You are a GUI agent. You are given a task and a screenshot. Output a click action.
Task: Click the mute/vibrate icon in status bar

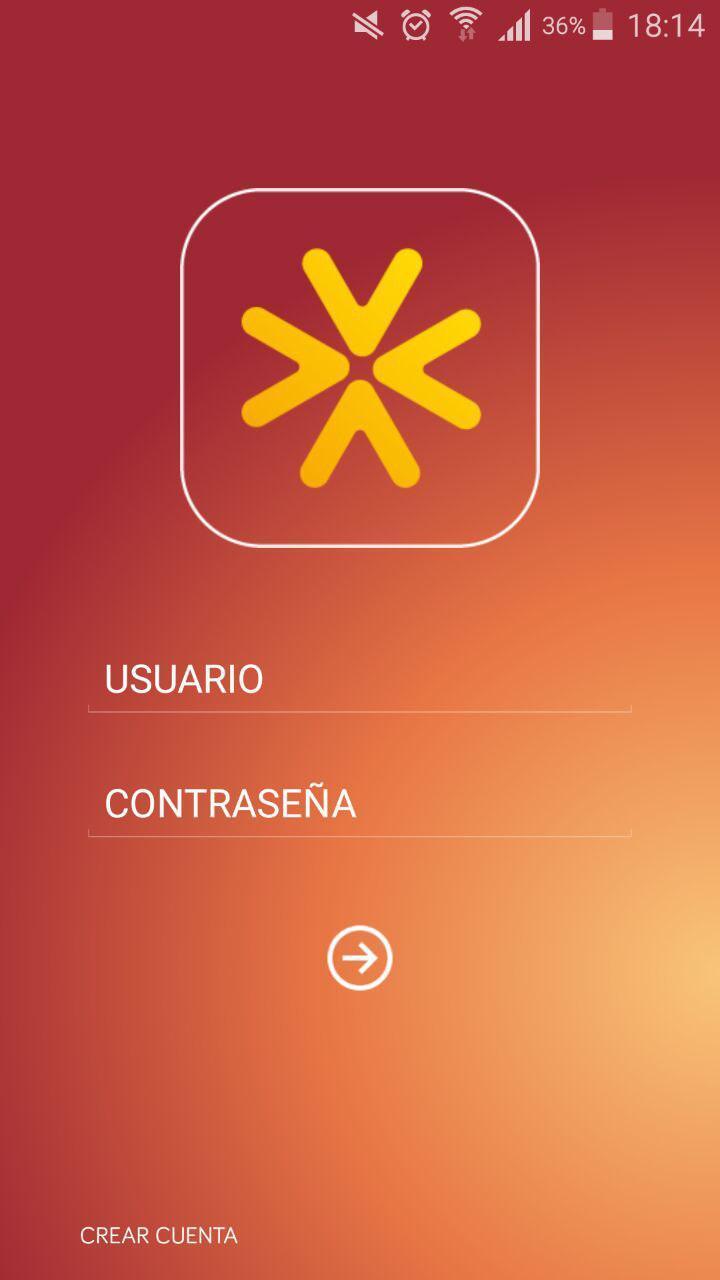coord(366,23)
